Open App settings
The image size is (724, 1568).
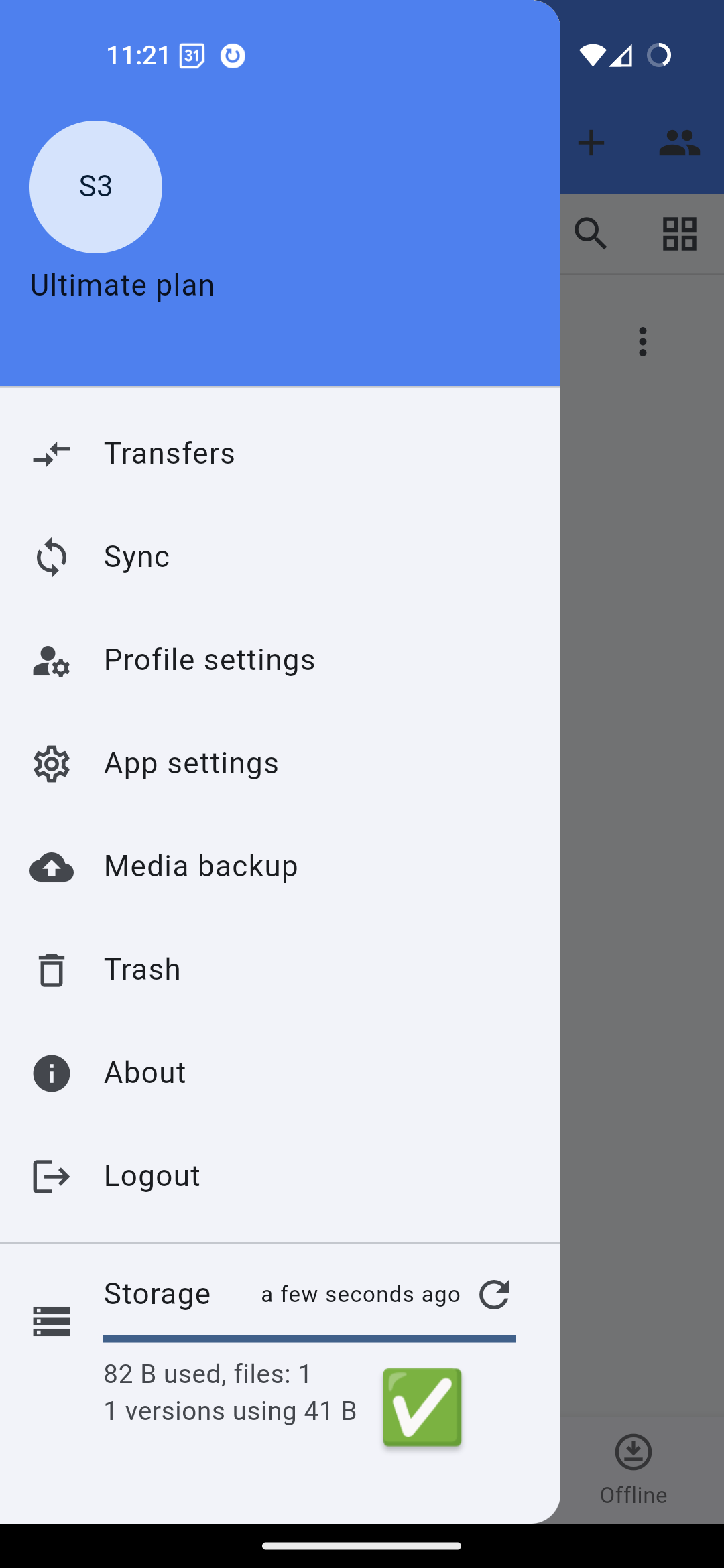pos(280,763)
